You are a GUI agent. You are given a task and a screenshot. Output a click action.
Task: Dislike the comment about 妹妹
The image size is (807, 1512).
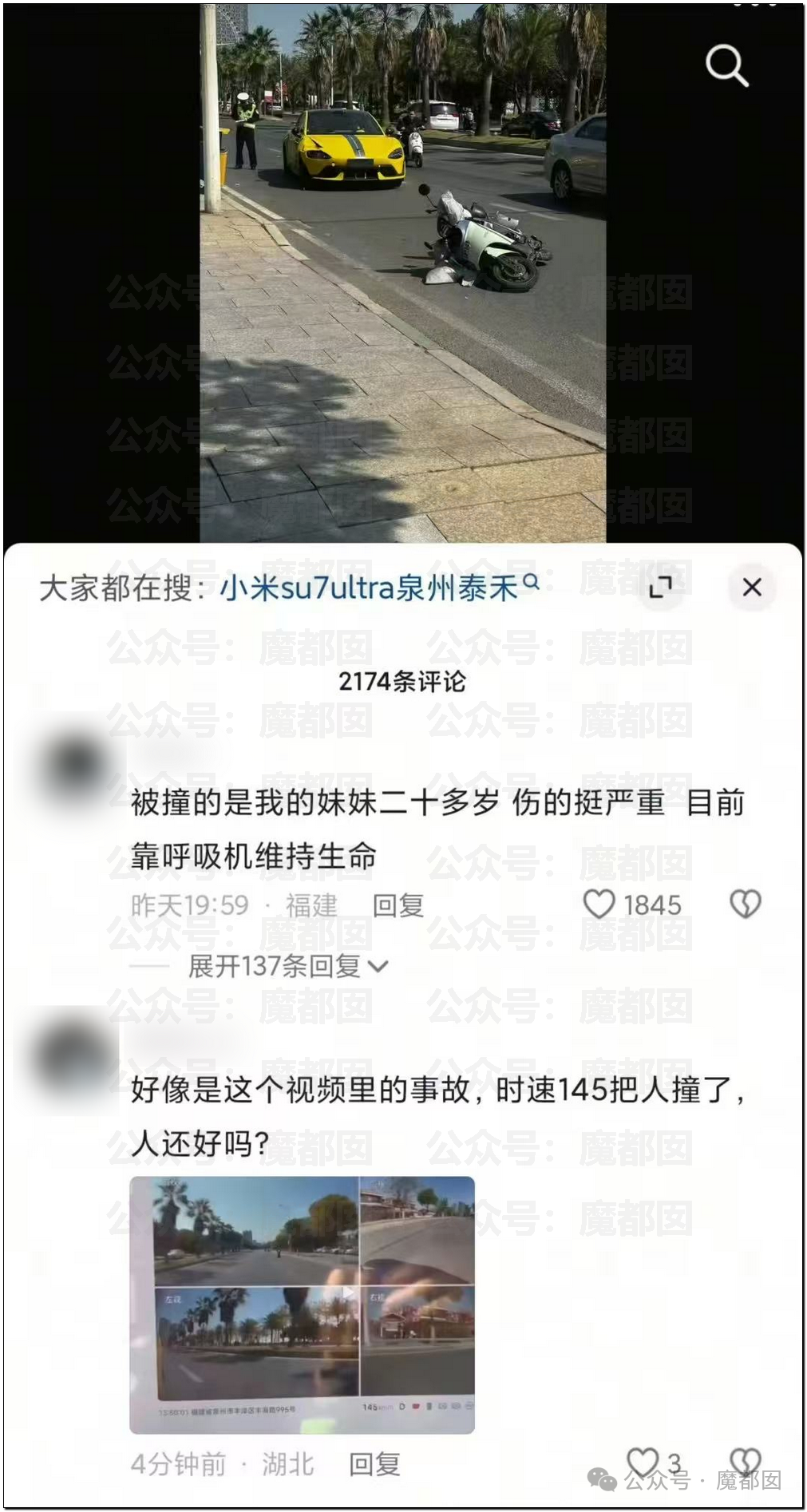(x=746, y=904)
